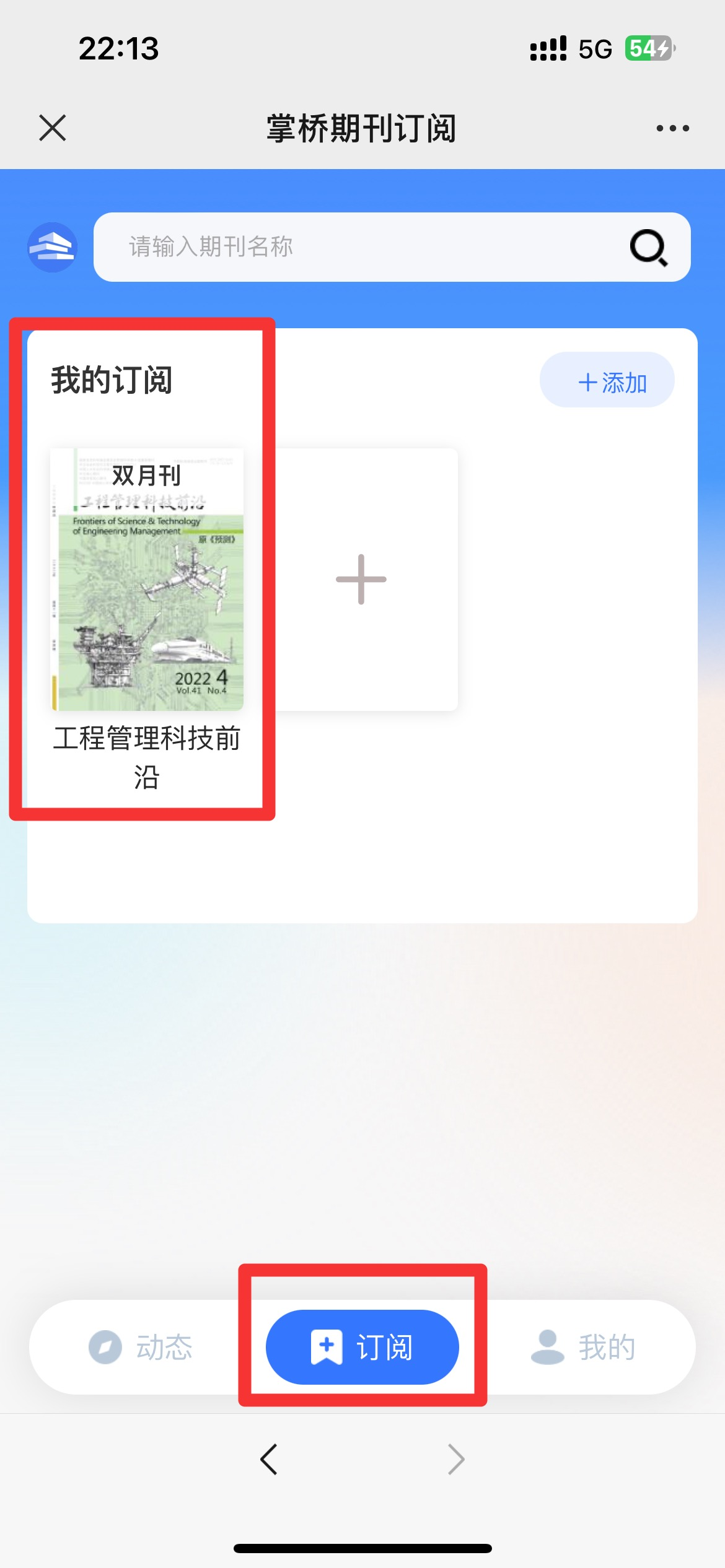Go back with the bottom left arrow
725x1568 pixels.
click(269, 1460)
